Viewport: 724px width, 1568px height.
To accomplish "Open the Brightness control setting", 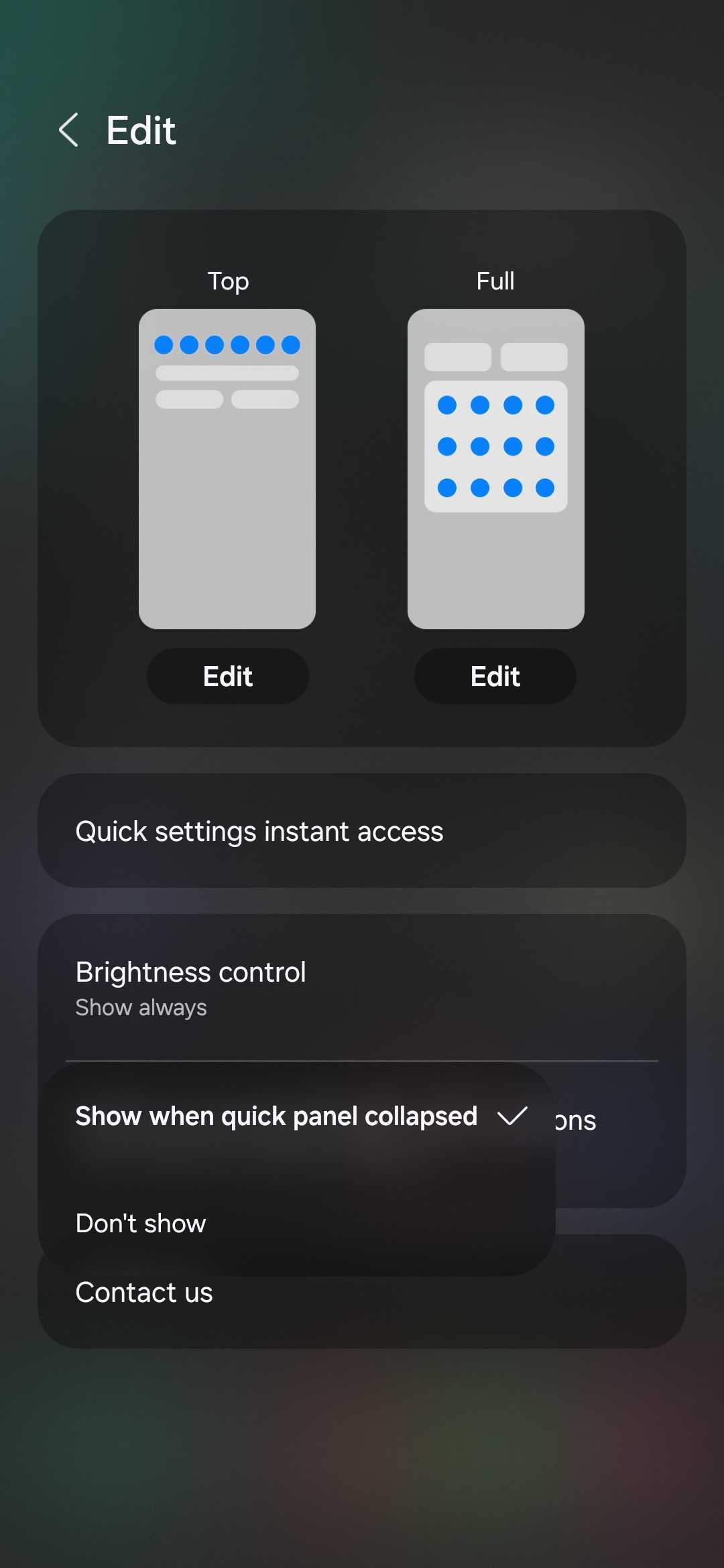I will click(362, 988).
